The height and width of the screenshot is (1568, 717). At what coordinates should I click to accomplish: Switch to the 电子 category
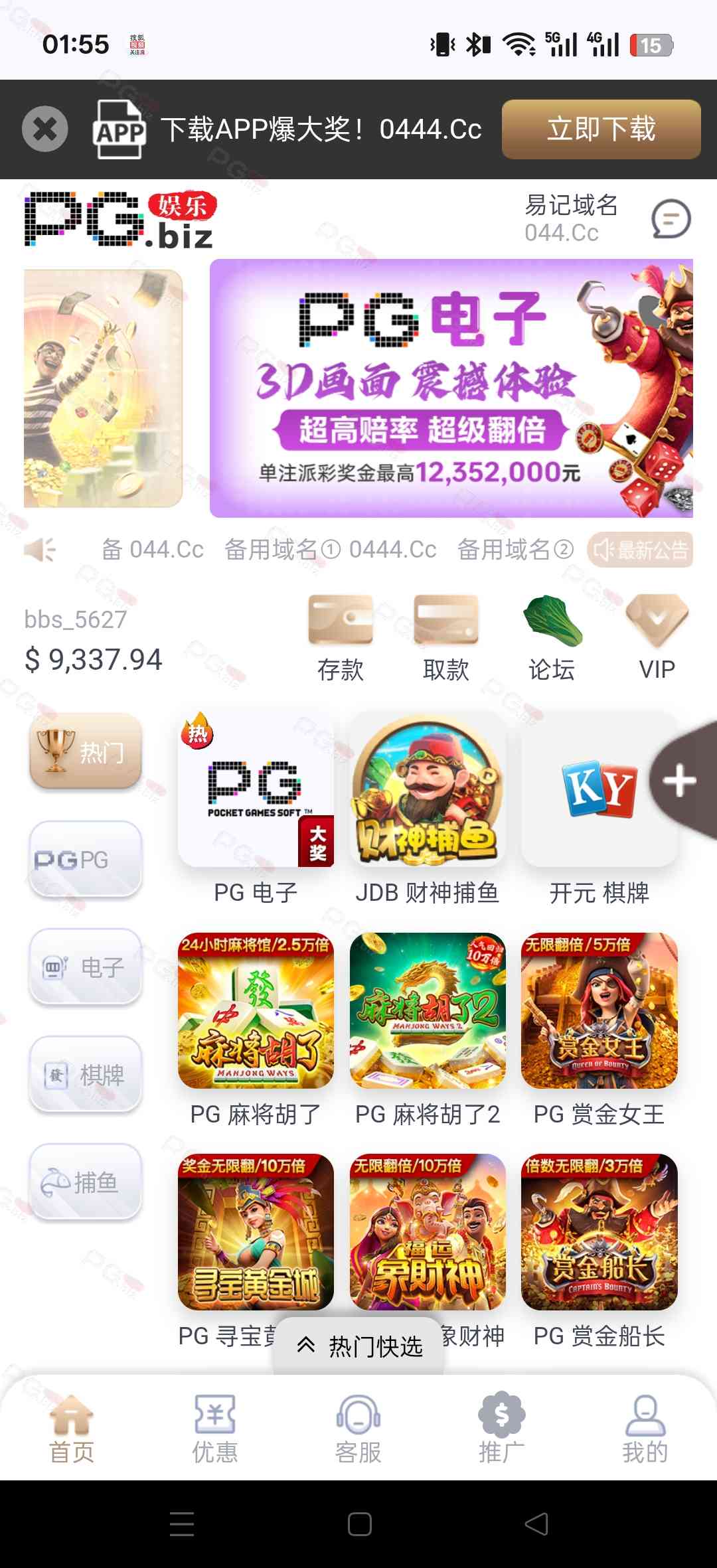86,967
